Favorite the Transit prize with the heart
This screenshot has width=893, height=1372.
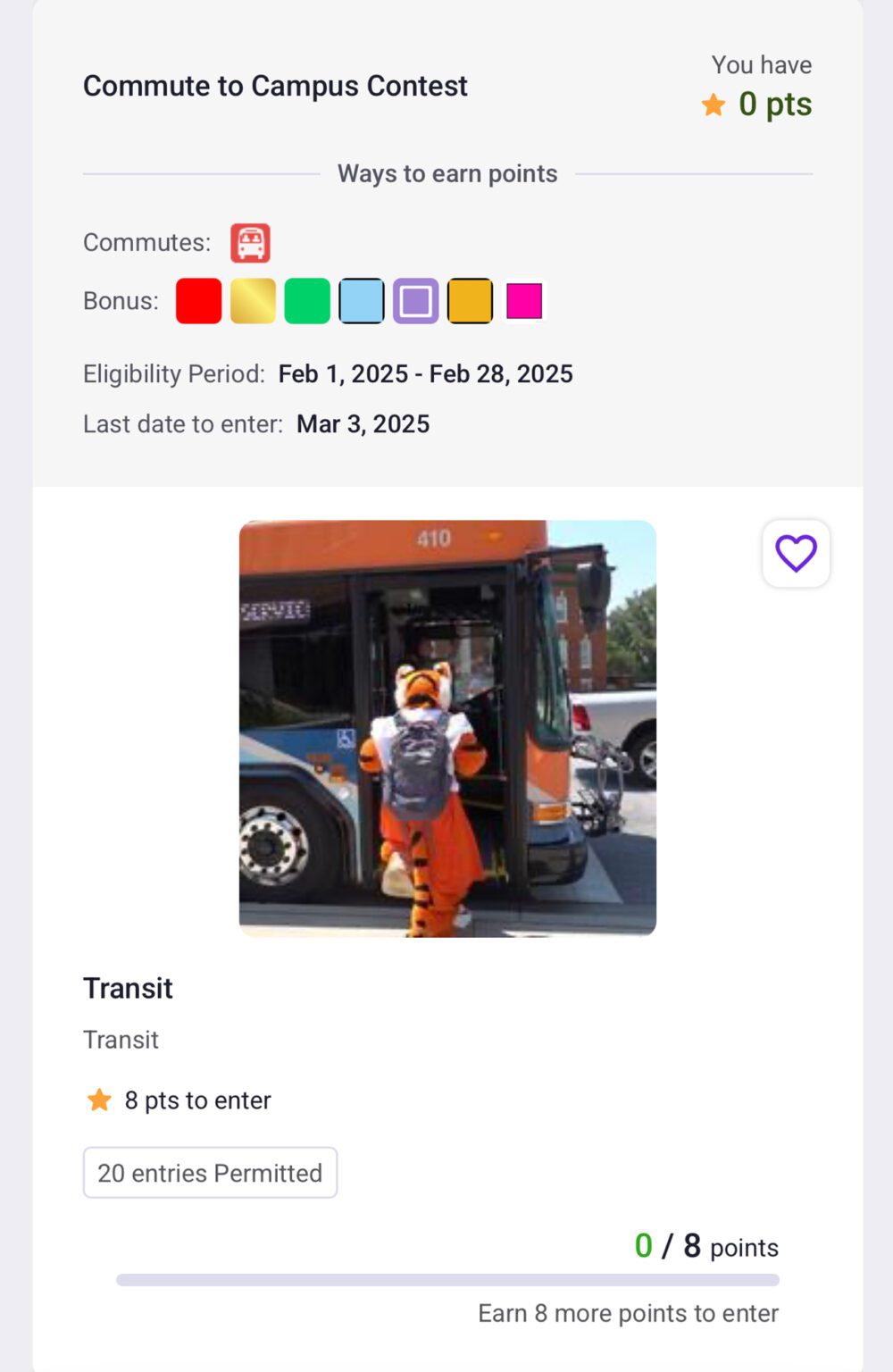coord(796,553)
